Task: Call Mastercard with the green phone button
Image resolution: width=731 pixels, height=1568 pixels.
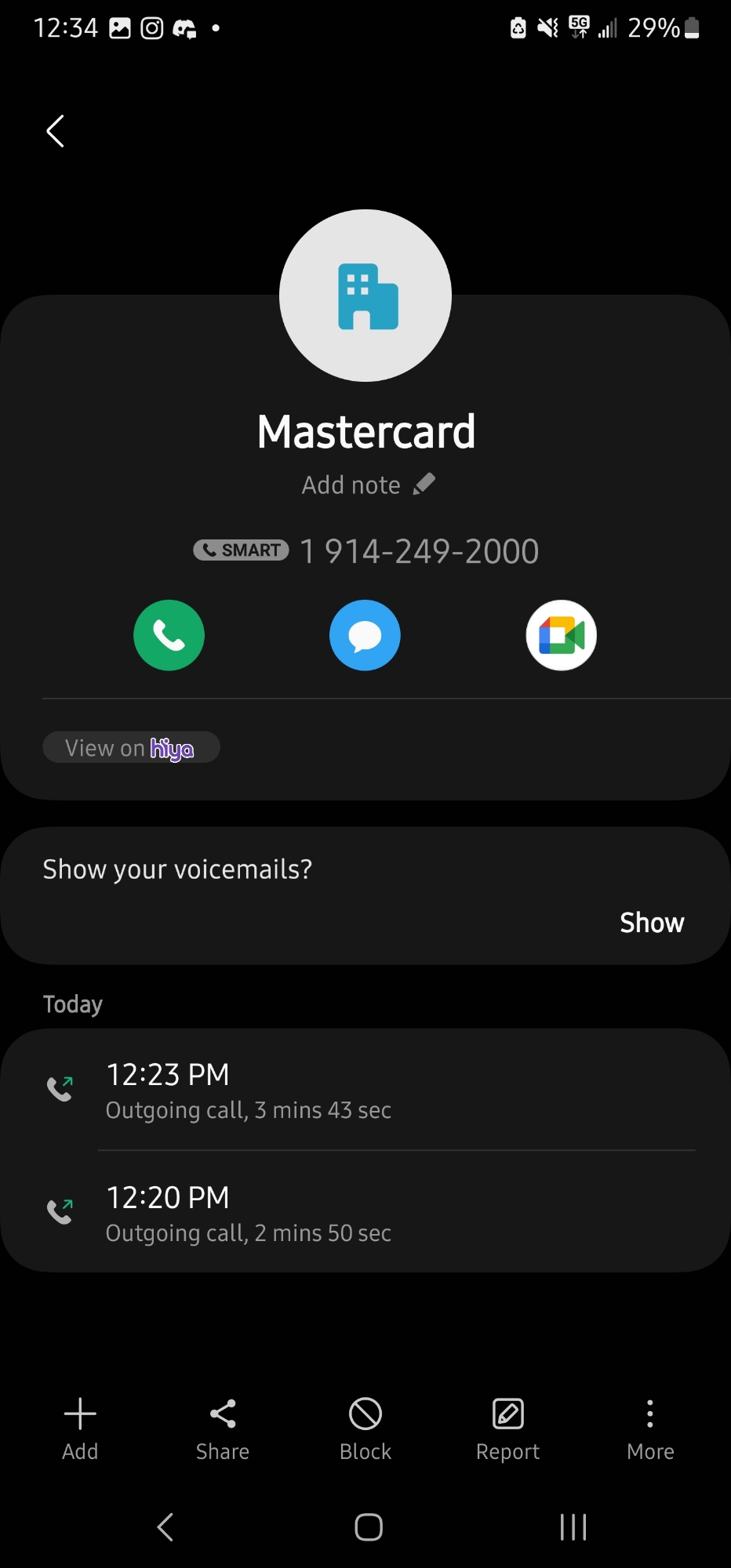Action: (169, 635)
